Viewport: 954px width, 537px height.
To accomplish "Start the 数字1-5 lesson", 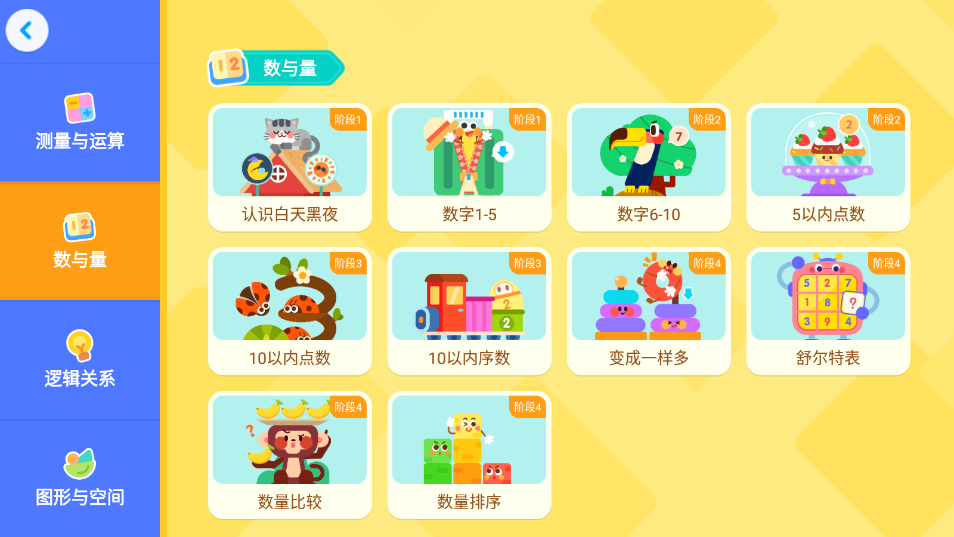I will click(x=469, y=167).
